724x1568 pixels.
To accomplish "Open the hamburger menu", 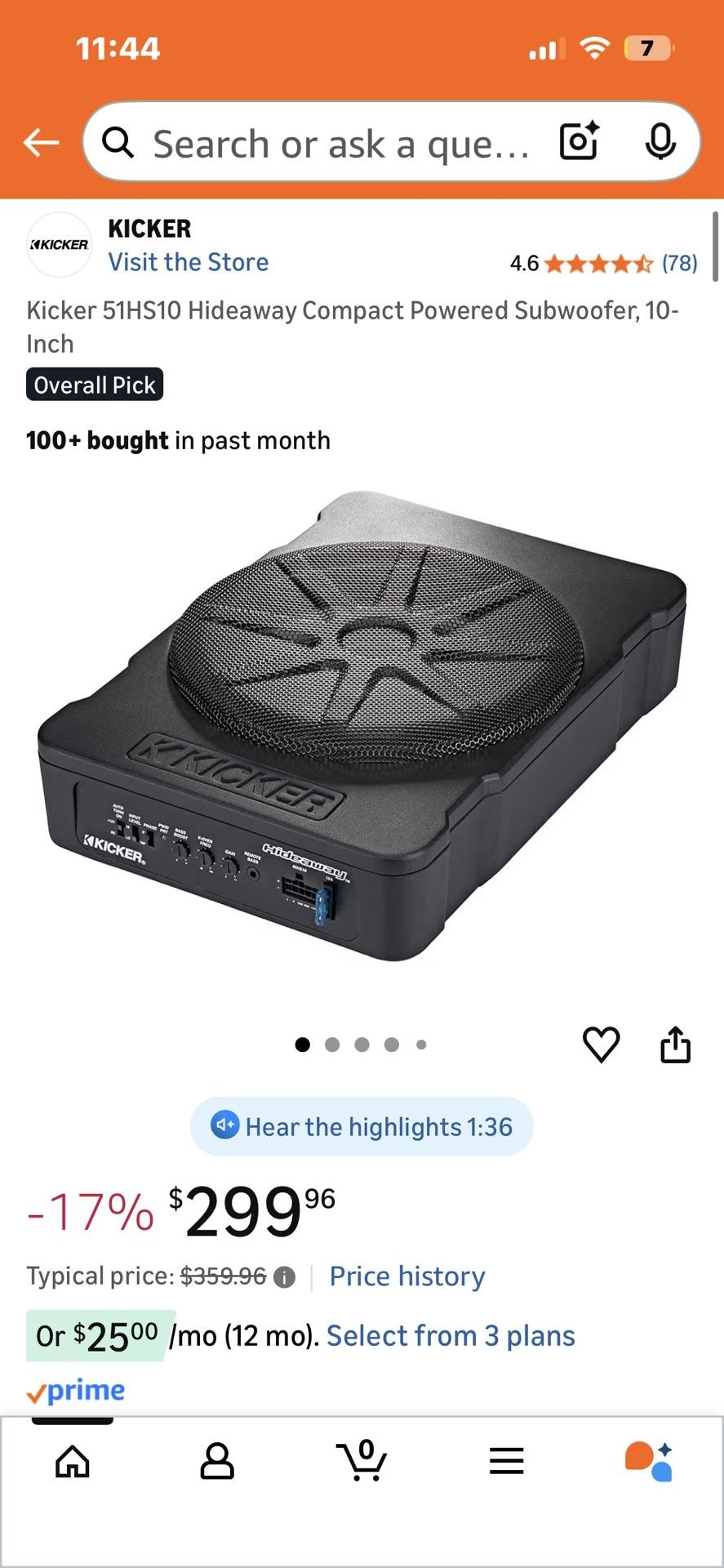I will click(x=506, y=1462).
